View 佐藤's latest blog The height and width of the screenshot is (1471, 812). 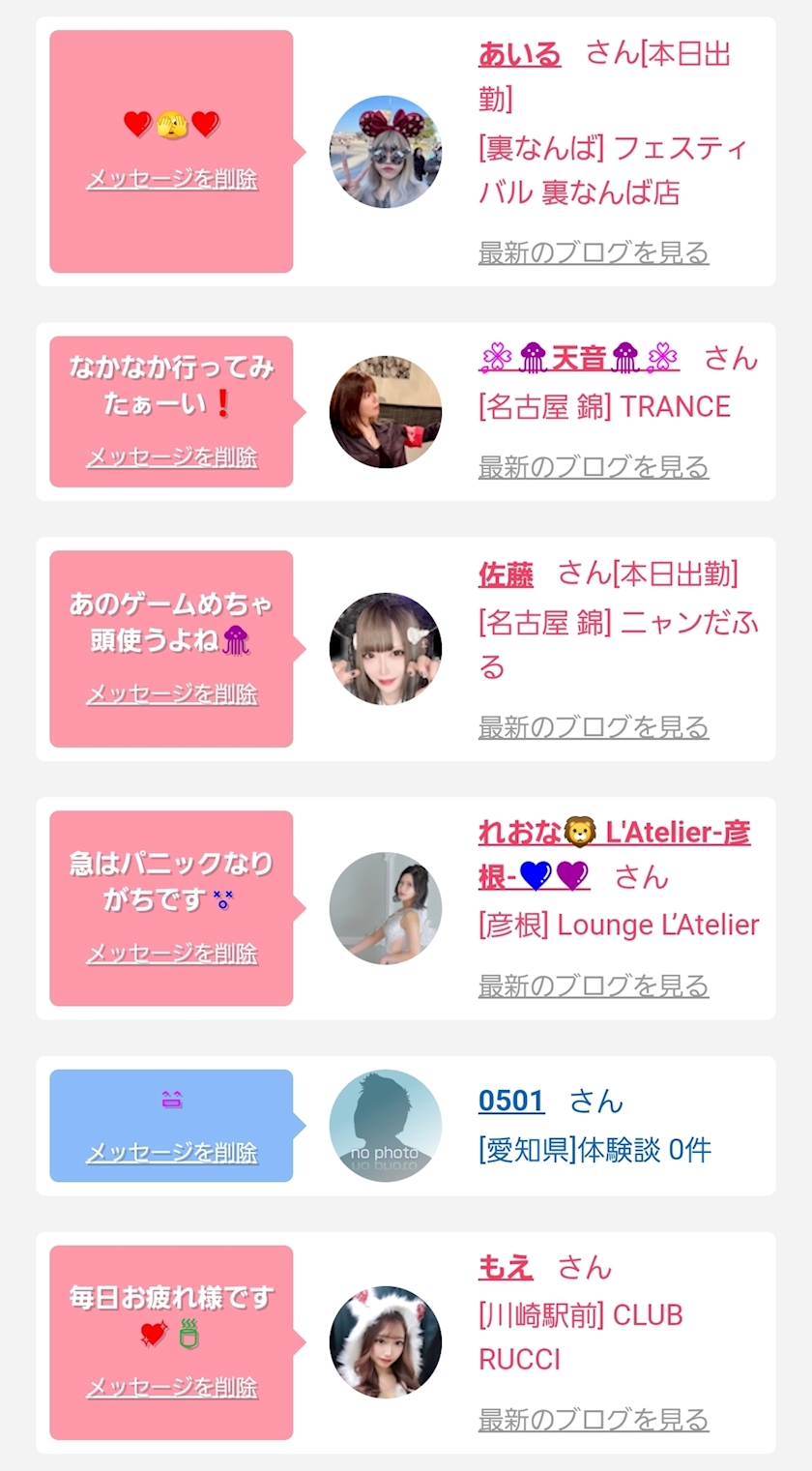click(594, 727)
